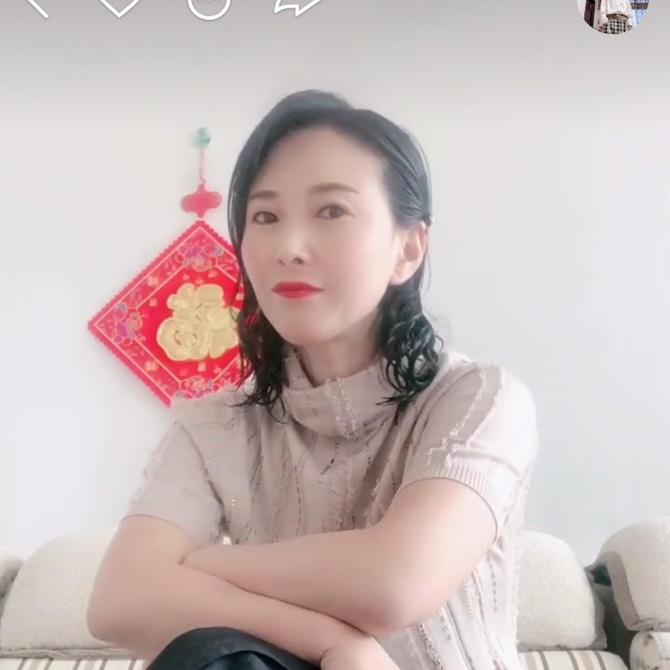Viewport: 670px width, 670px height.
Task: Share this video
Action: click(298, 5)
